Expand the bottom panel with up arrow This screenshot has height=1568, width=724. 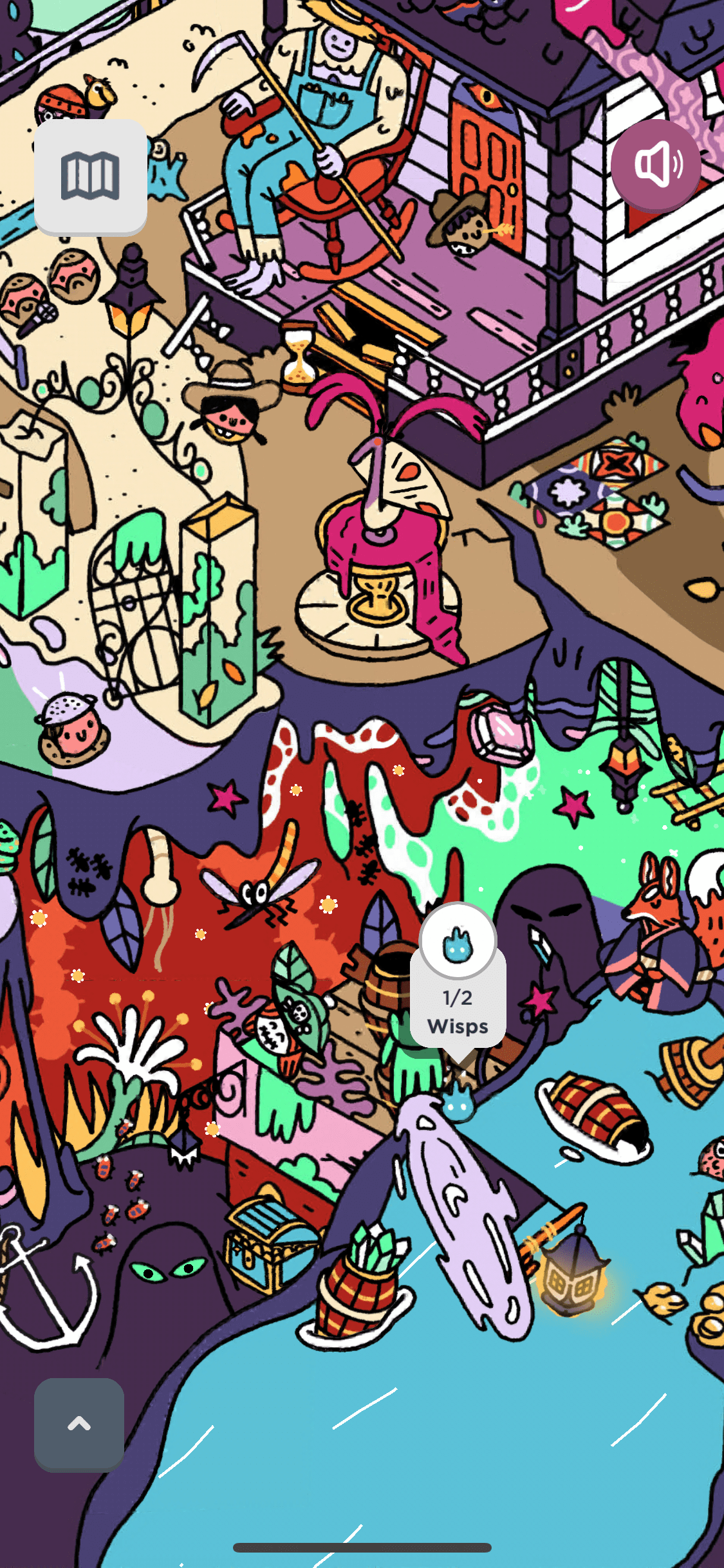[x=79, y=1424]
